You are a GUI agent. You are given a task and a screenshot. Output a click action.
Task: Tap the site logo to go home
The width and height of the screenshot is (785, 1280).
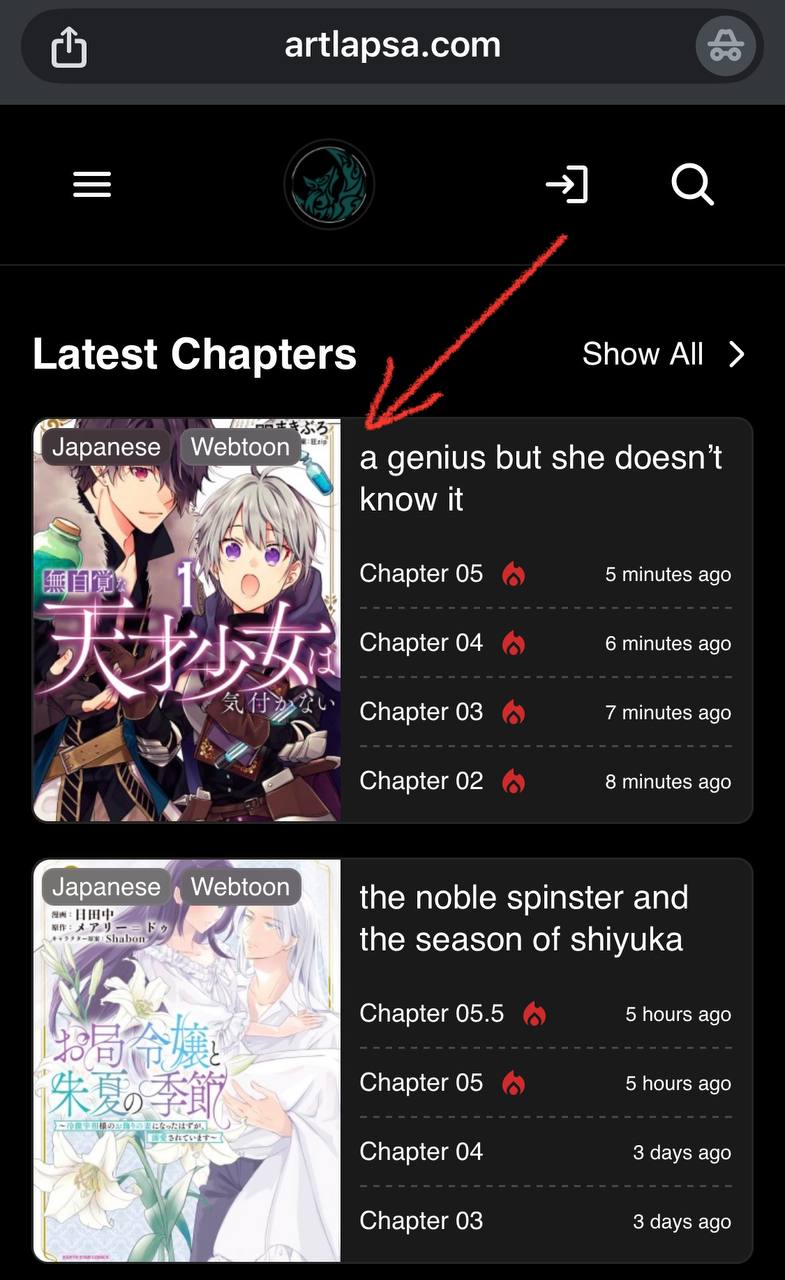coord(329,185)
